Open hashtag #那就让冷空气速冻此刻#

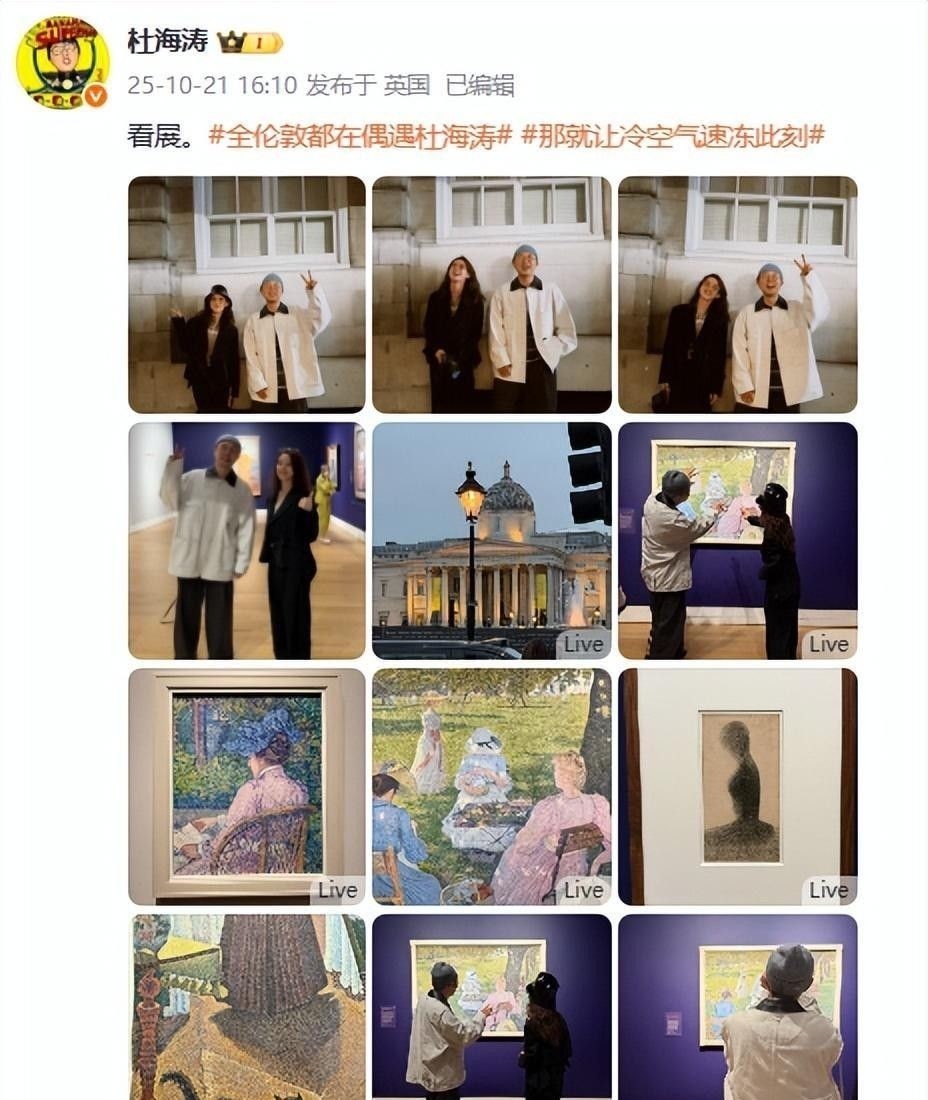(x=673, y=136)
